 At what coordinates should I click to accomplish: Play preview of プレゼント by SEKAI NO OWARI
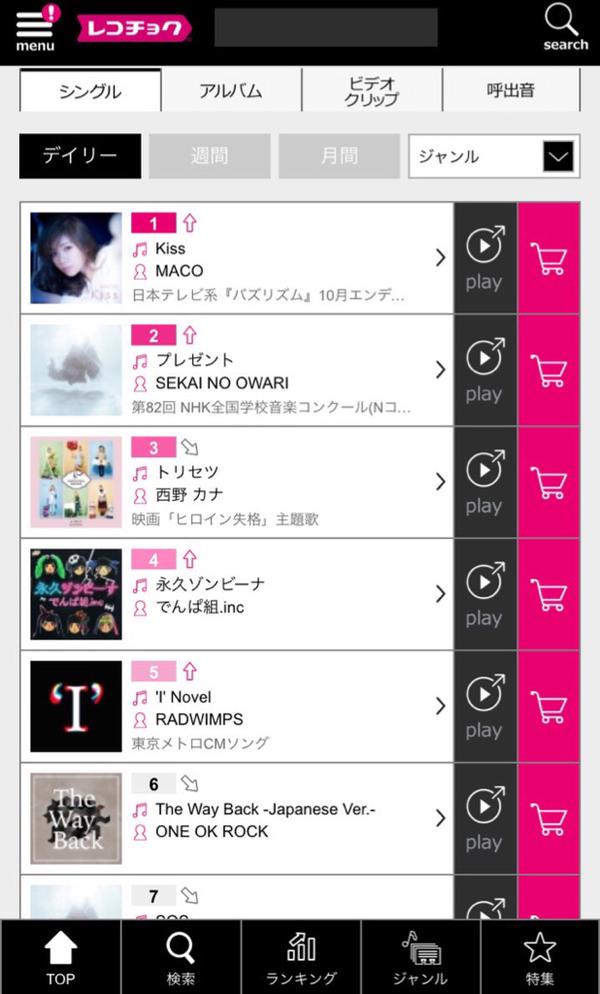point(485,370)
